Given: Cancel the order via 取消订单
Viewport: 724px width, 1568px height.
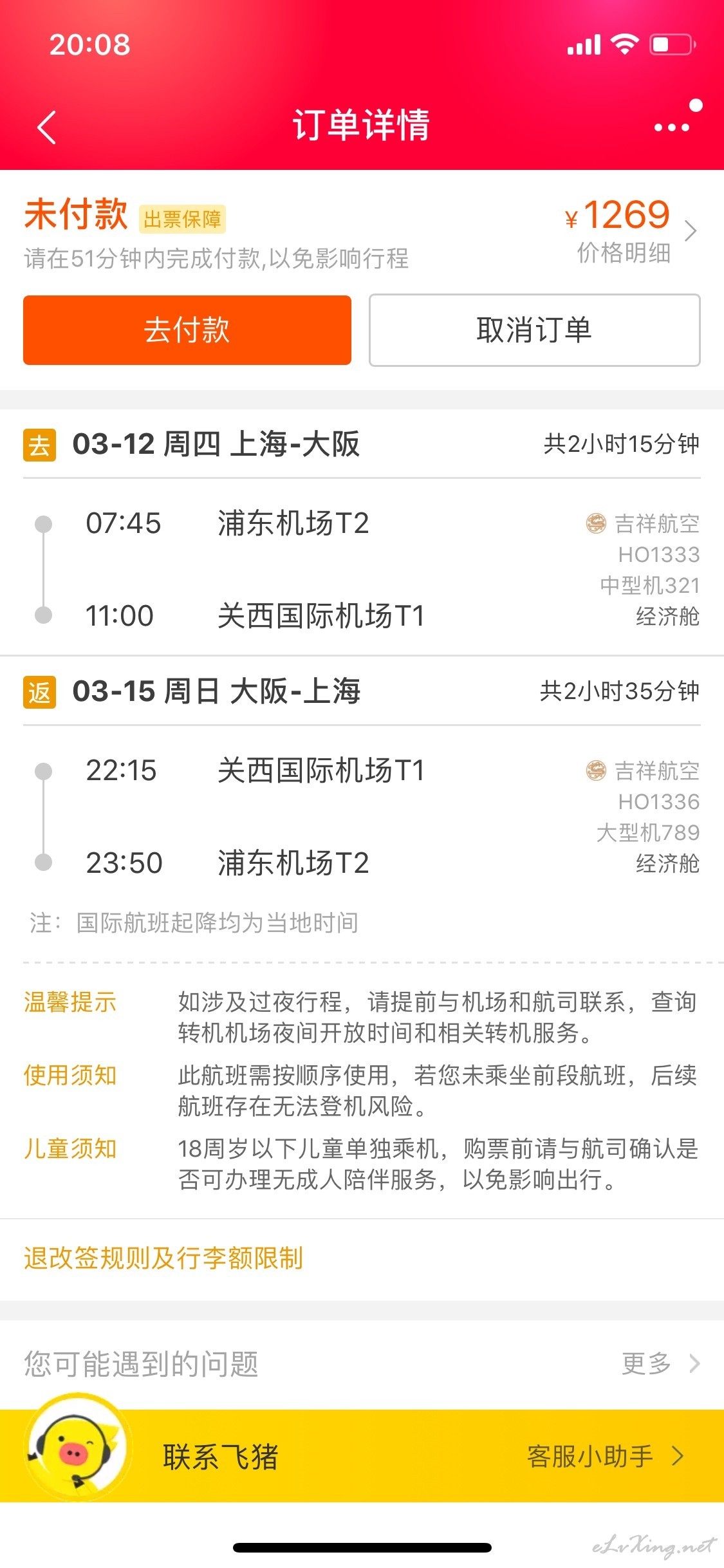Looking at the screenshot, I should click(534, 330).
